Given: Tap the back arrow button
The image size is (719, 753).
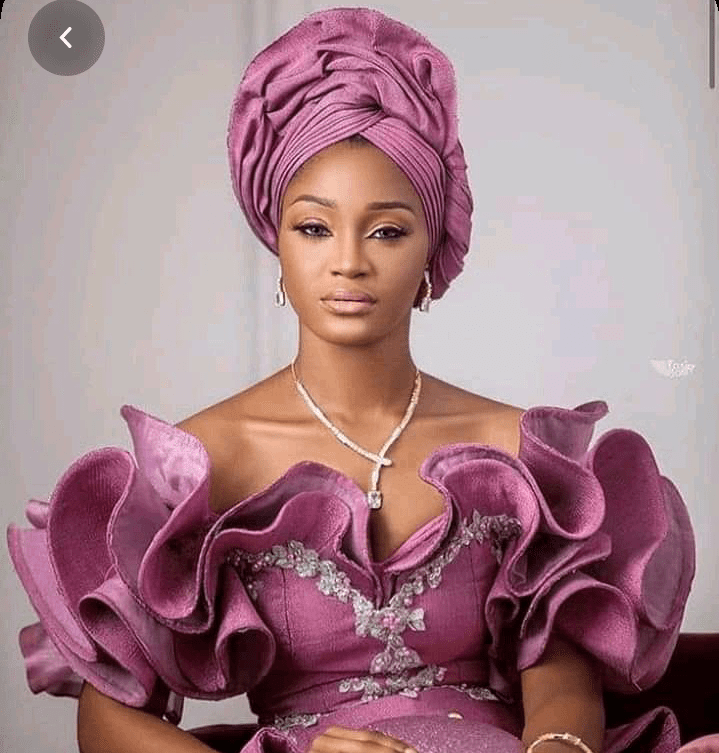Looking at the screenshot, I should point(66,38).
